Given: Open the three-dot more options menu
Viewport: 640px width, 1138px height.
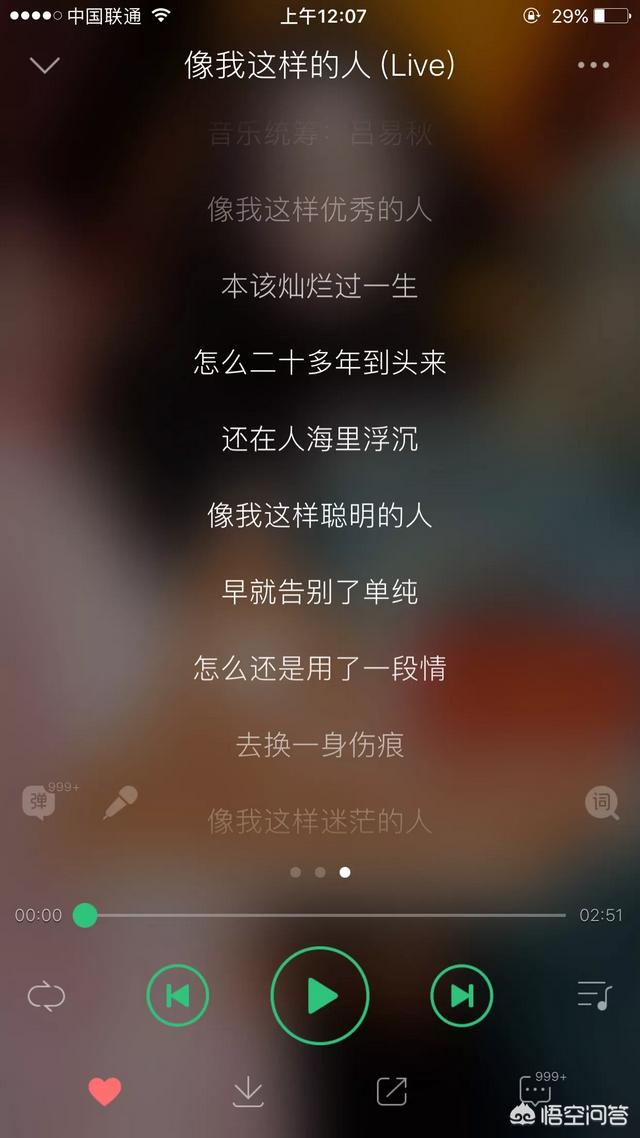Looking at the screenshot, I should click(x=594, y=65).
